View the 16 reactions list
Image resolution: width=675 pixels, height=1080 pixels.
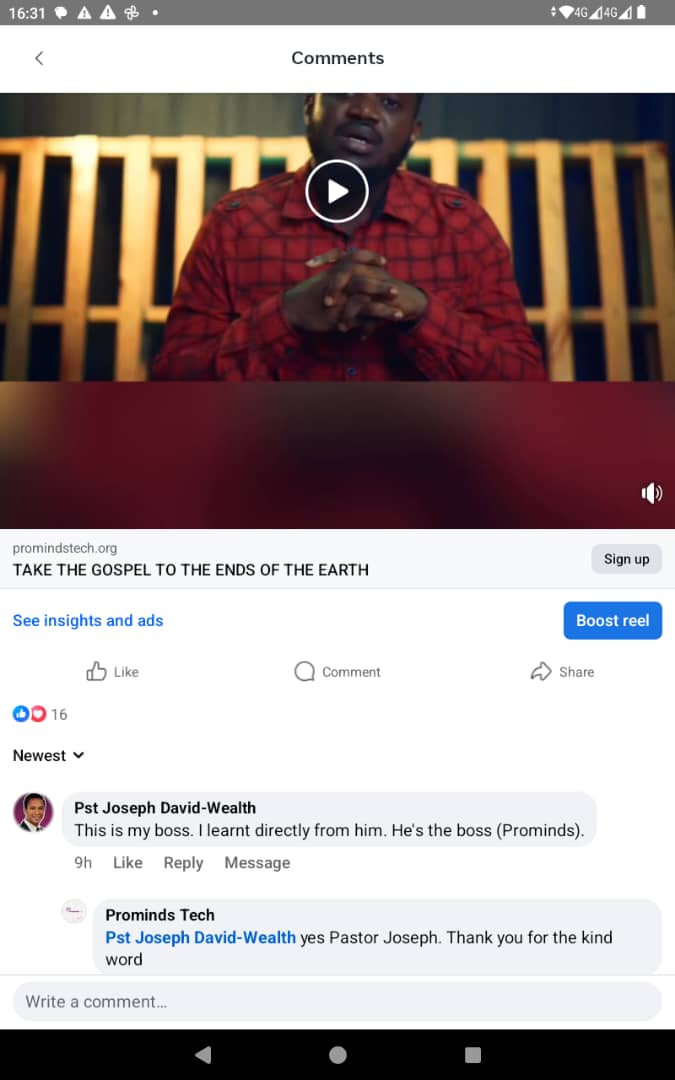point(40,714)
